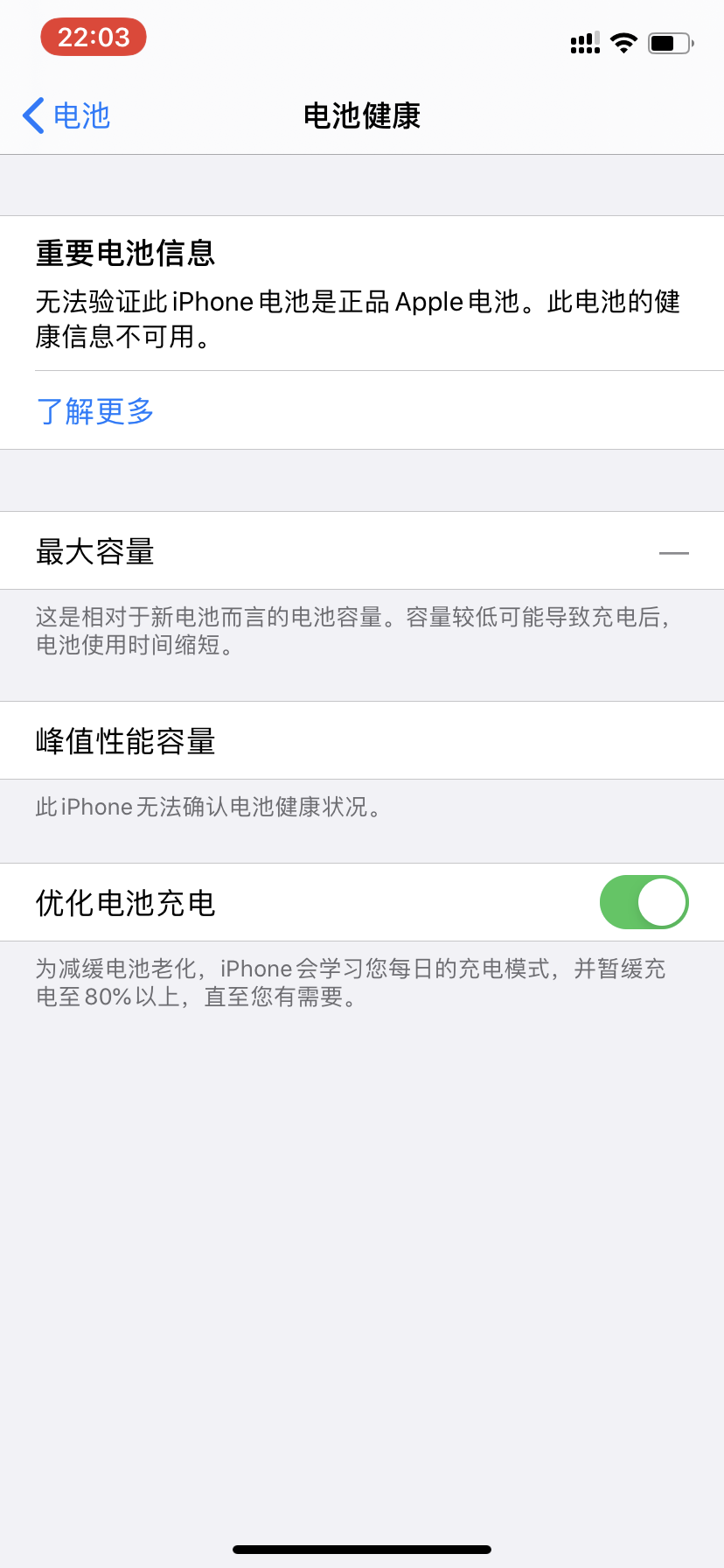
Task: Go back to the 电池 settings page
Action: (x=66, y=115)
